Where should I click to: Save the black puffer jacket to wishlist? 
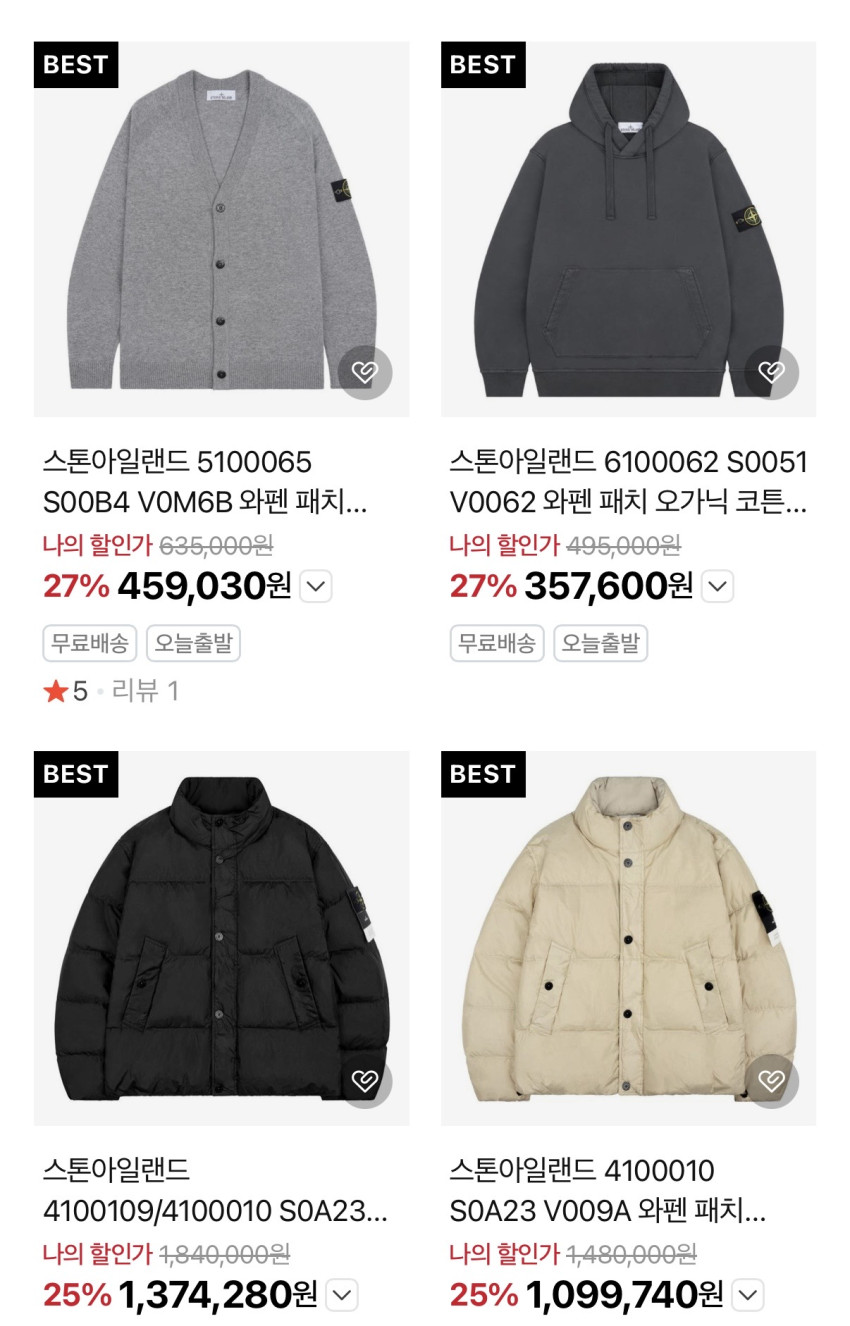point(365,1081)
